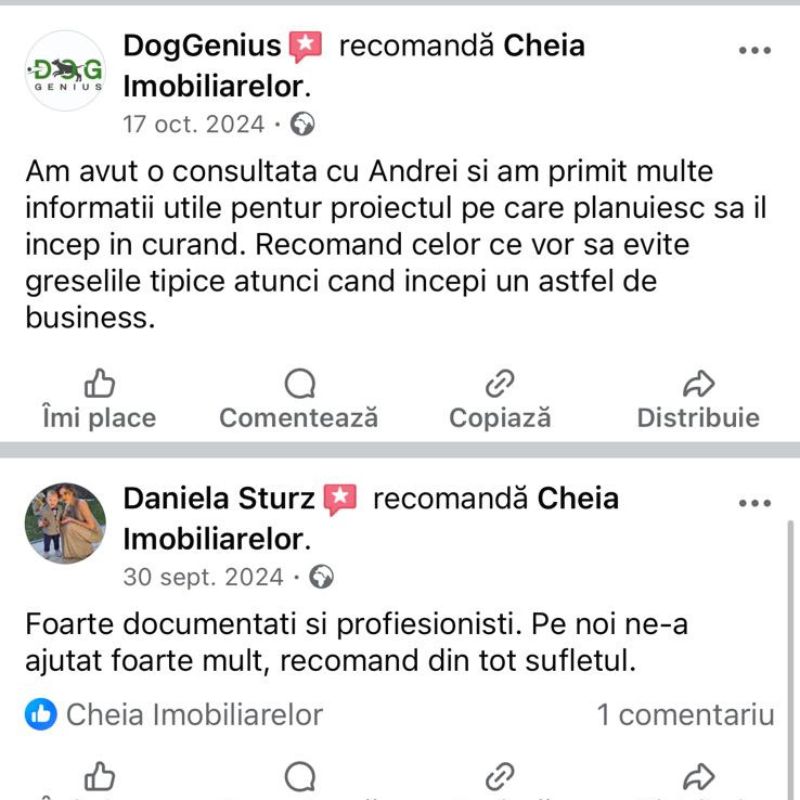Comment on Daniela Sturz's recommendation
Screen dimensions: 800x800
click(x=299, y=777)
